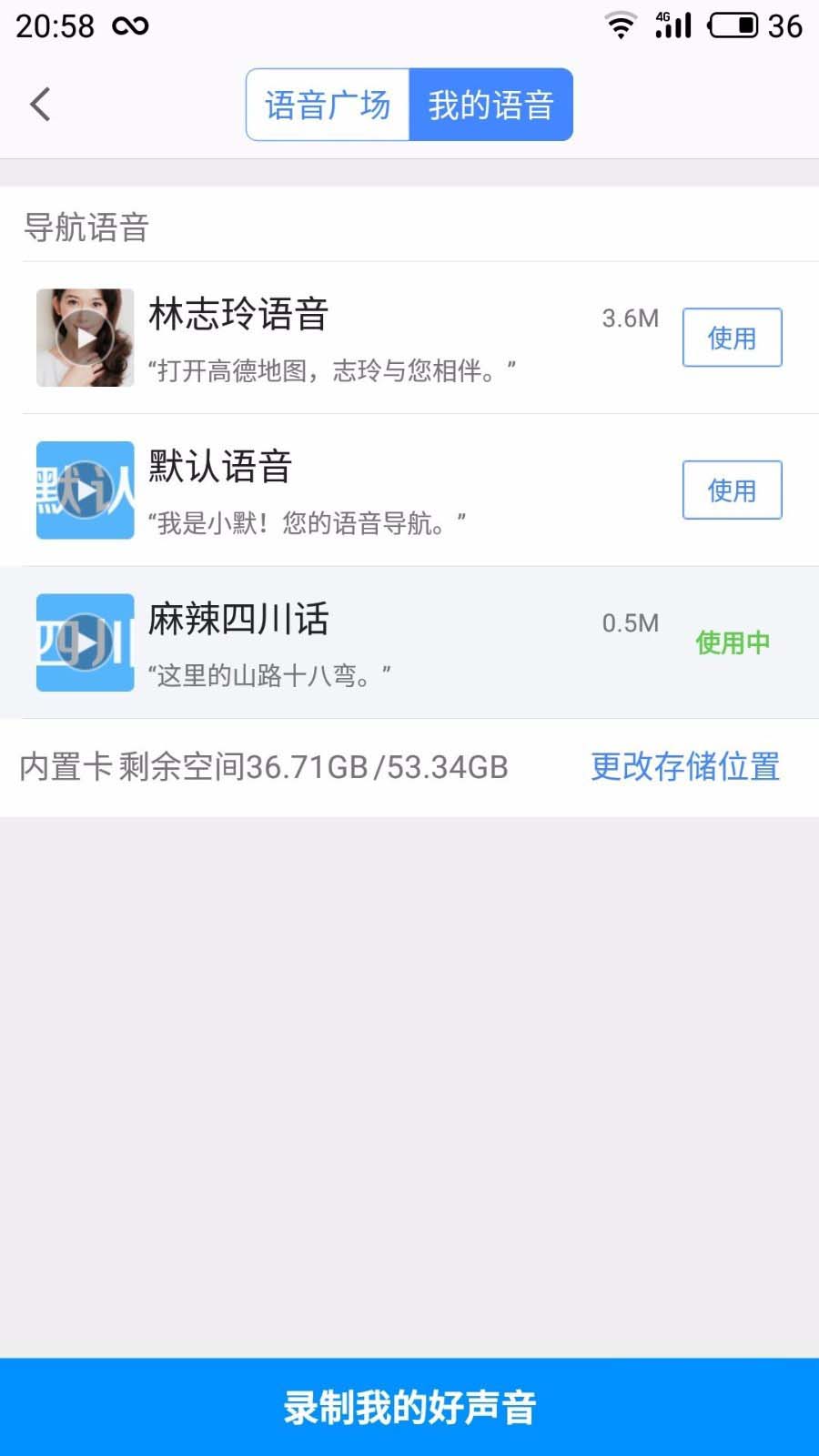This screenshot has height=1456, width=819.
Task: Tap the Wi-Fi icon in status bar
Action: 622,25
